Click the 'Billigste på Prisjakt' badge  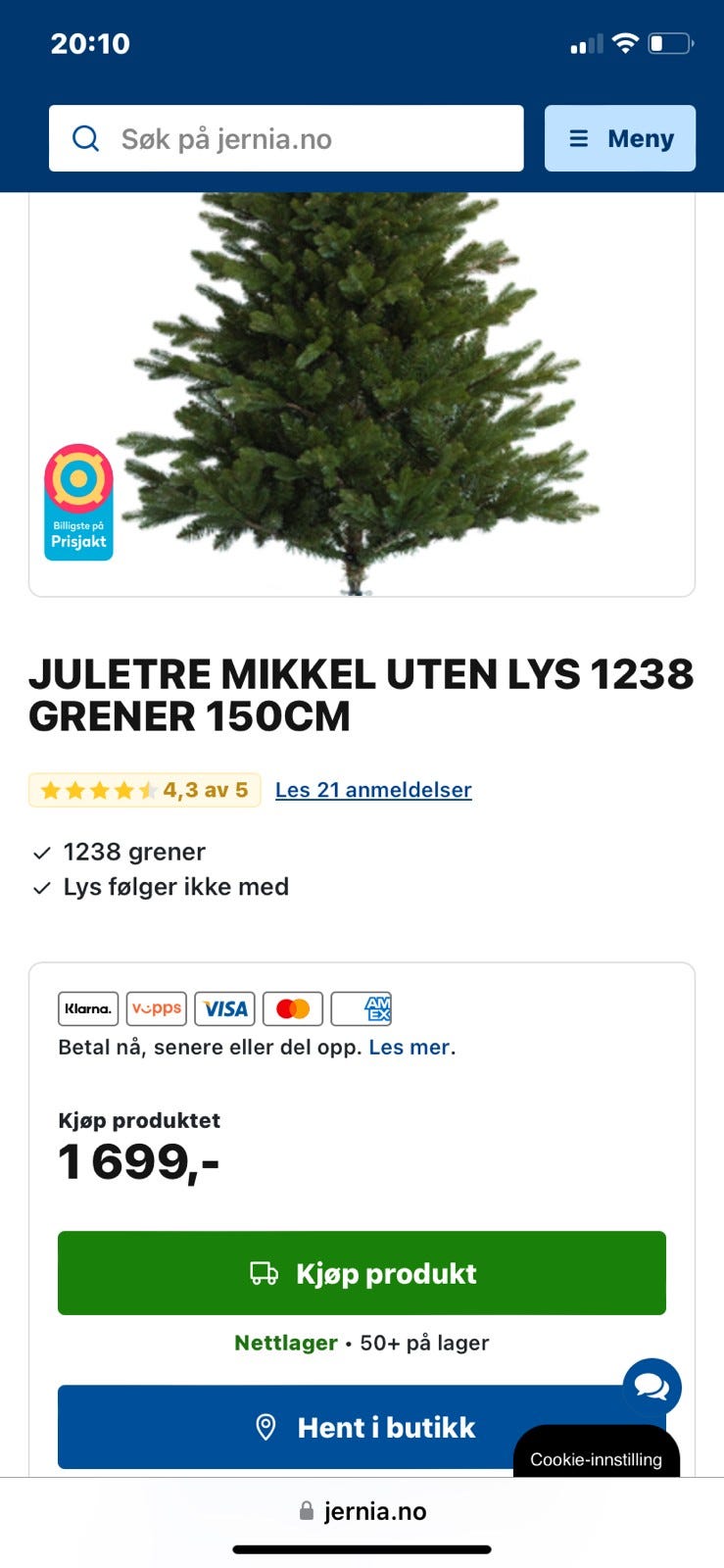pos(78,502)
